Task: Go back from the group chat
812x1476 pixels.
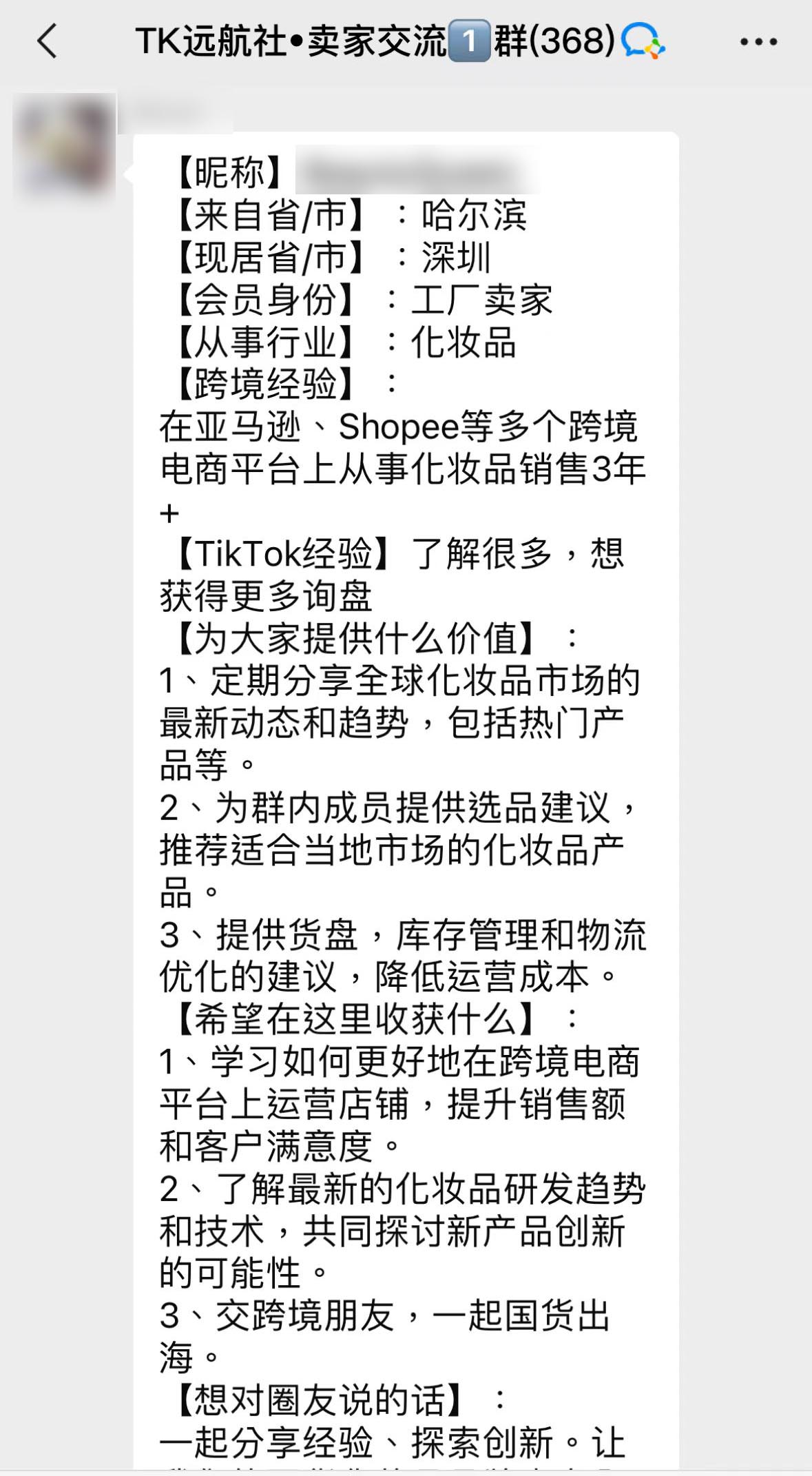Action: [x=47, y=41]
